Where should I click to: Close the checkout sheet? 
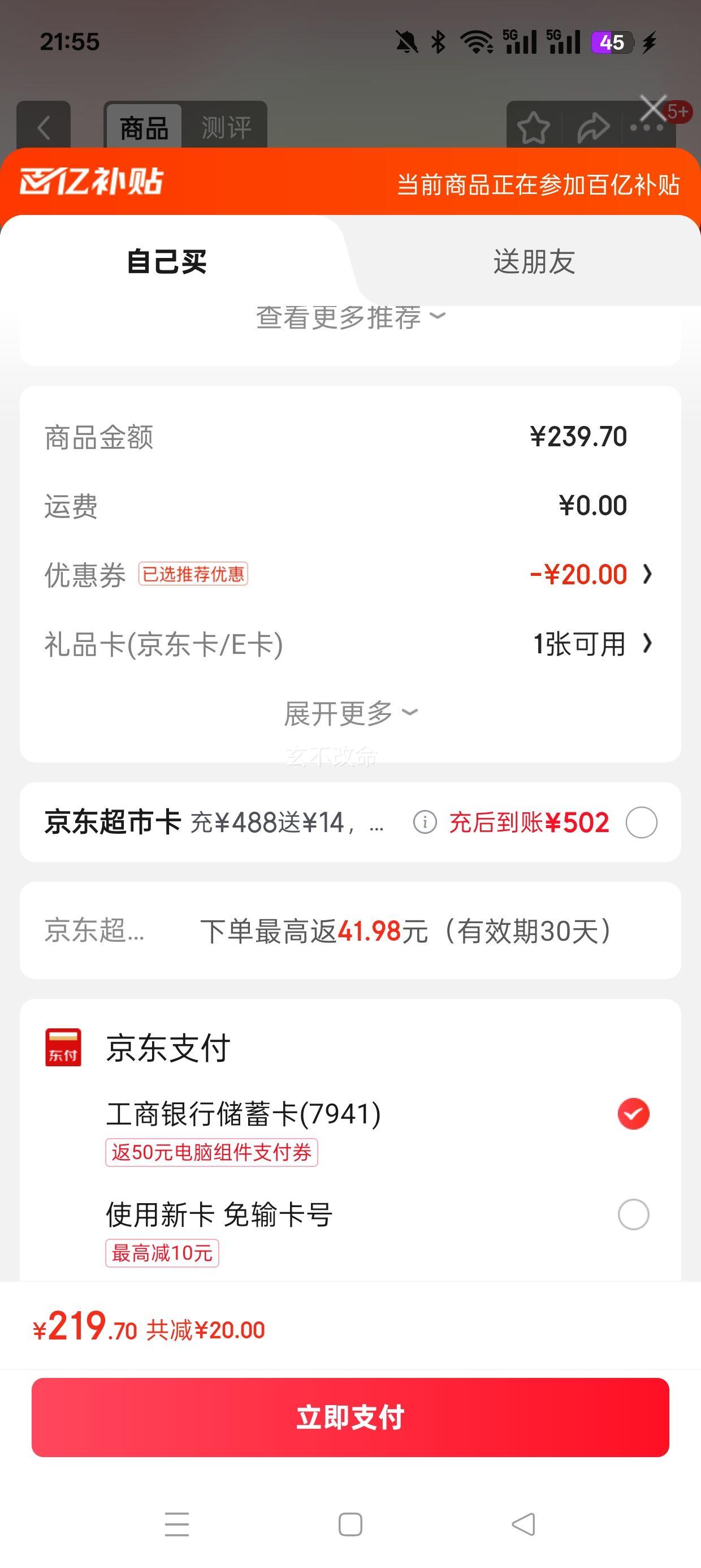[x=654, y=110]
